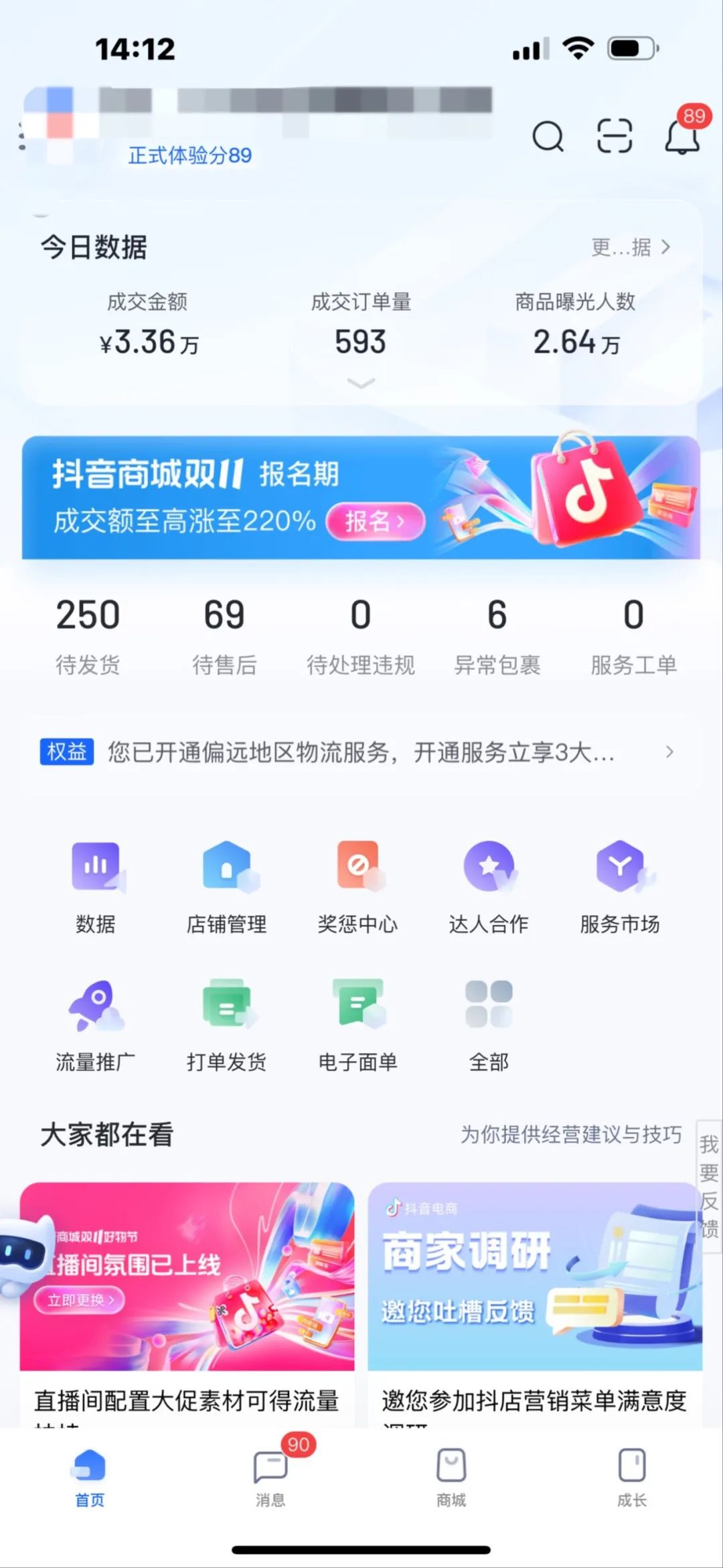Open 更多数据 via the right arrow
The width and height of the screenshot is (723, 1568).
coord(629,246)
